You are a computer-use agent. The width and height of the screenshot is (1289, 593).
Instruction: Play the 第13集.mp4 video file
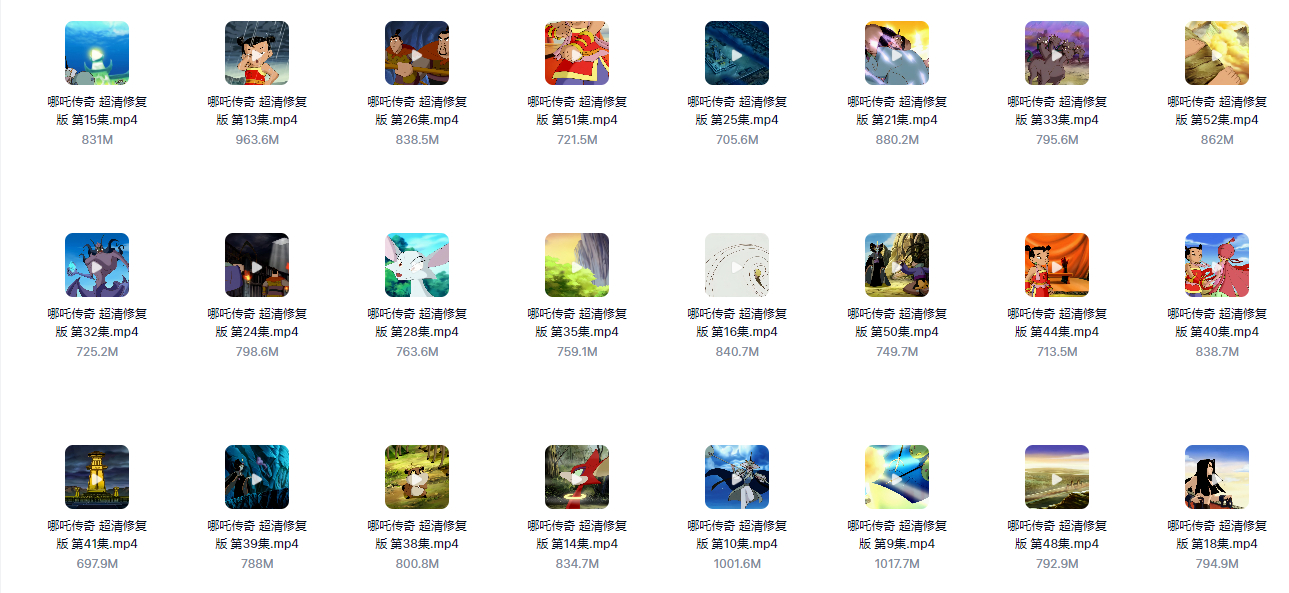(257, 54)
